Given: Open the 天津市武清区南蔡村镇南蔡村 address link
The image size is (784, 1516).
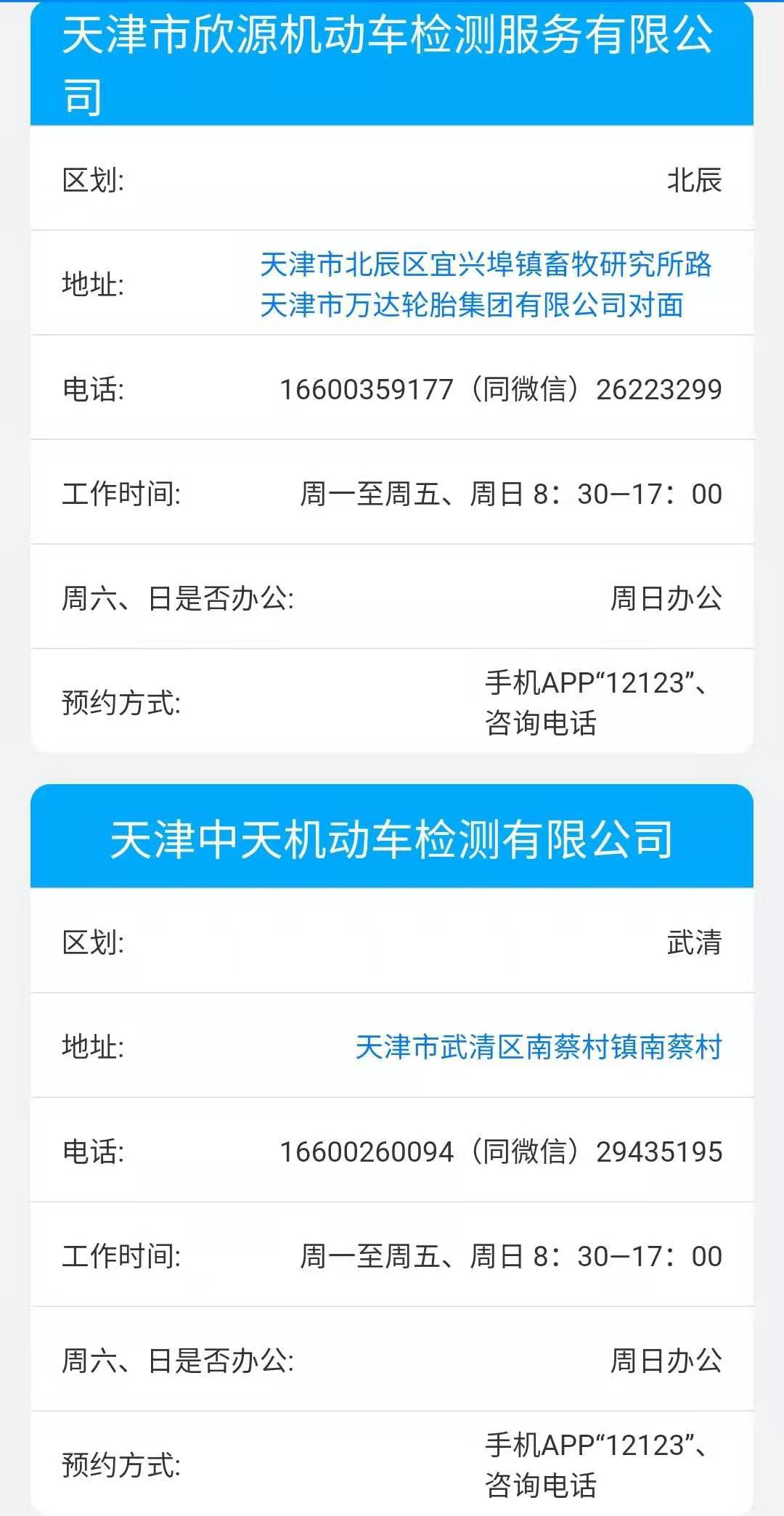Looking at the screenshot, I should [x=538, y=1047].
